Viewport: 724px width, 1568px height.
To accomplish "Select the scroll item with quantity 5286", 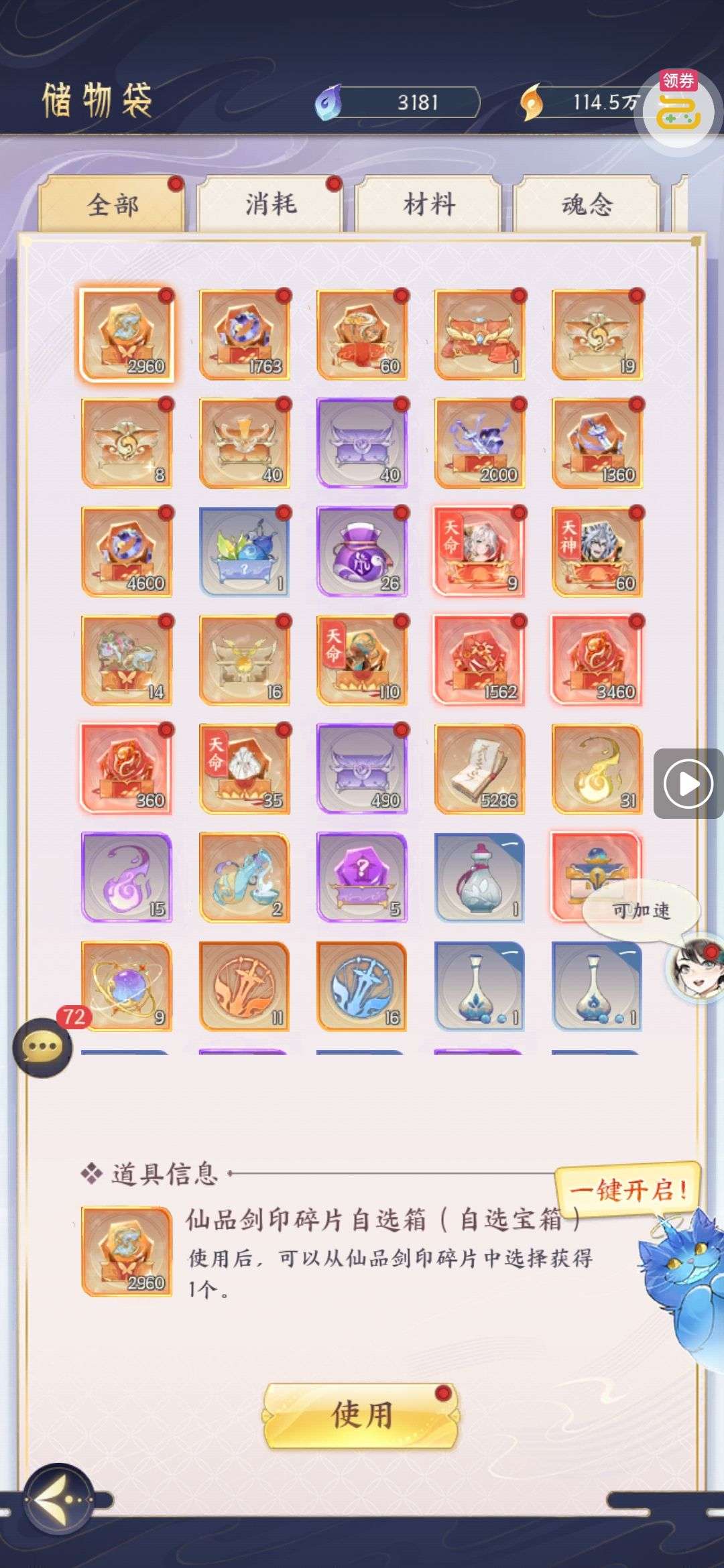I will (x=479, y=769).
